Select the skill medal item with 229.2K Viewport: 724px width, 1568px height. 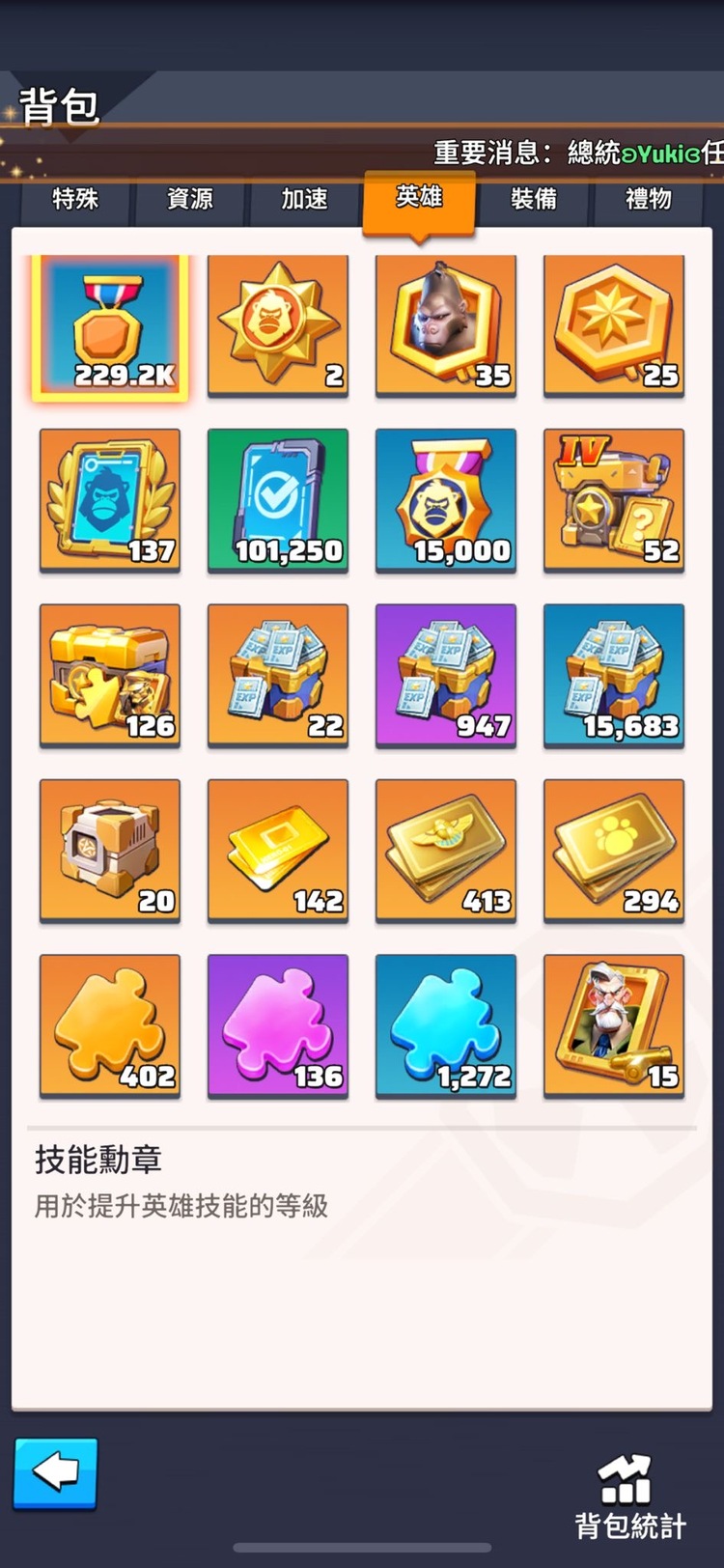point(110,326)
